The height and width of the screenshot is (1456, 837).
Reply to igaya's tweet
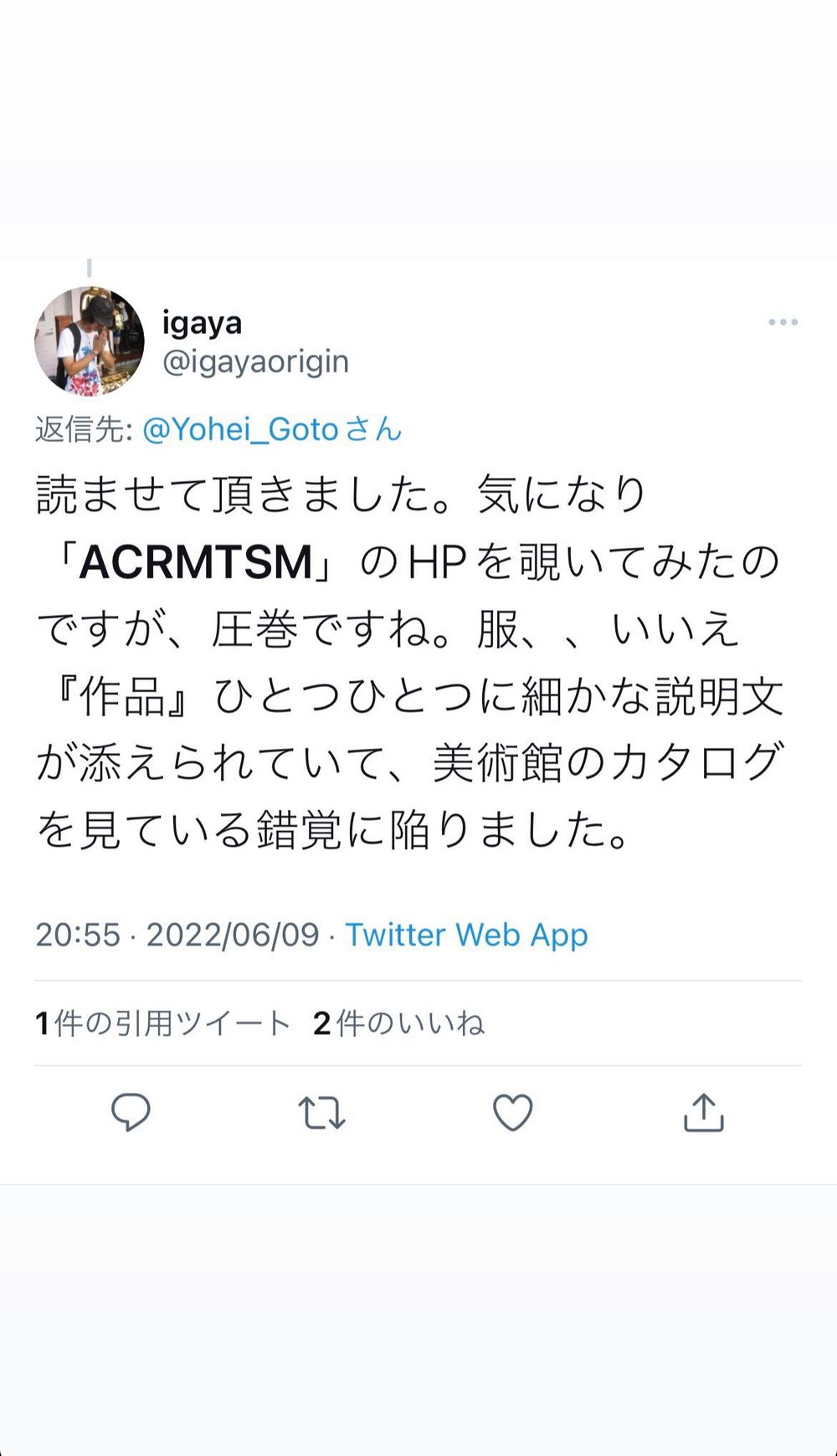pyautogui.click(x=131, y=1113)
